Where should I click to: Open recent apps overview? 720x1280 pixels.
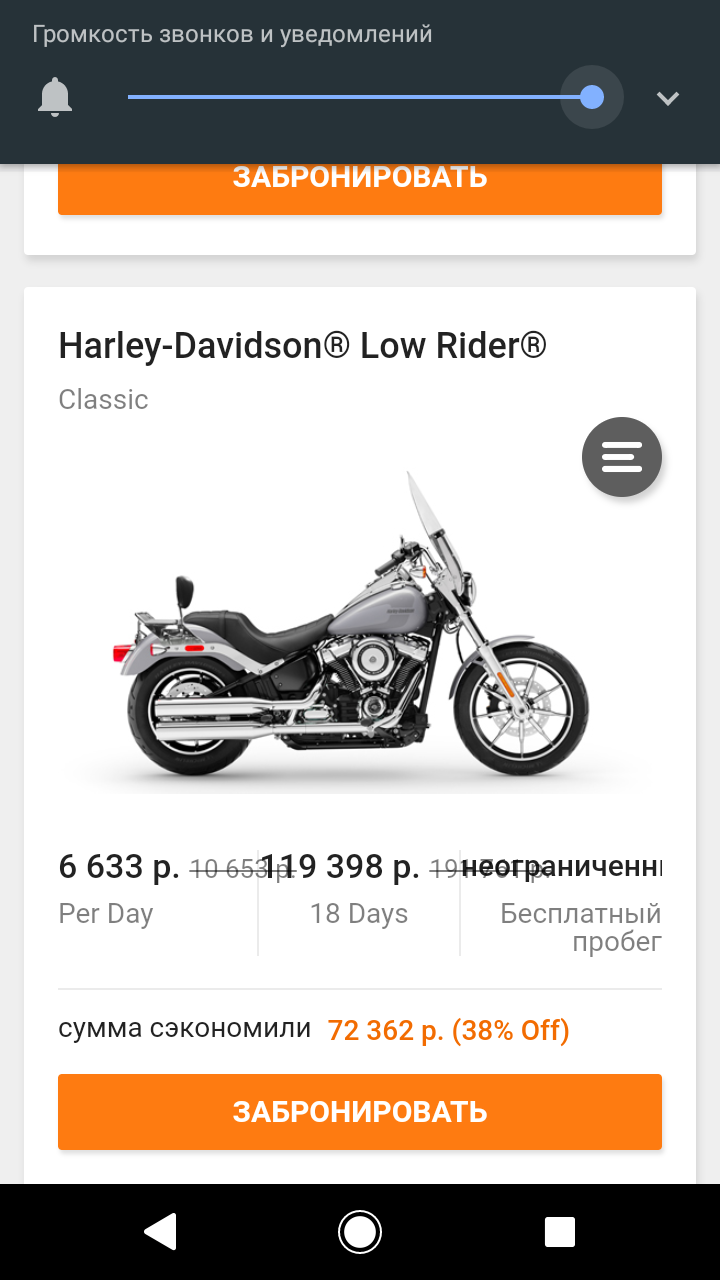[x=560, y=1232]
